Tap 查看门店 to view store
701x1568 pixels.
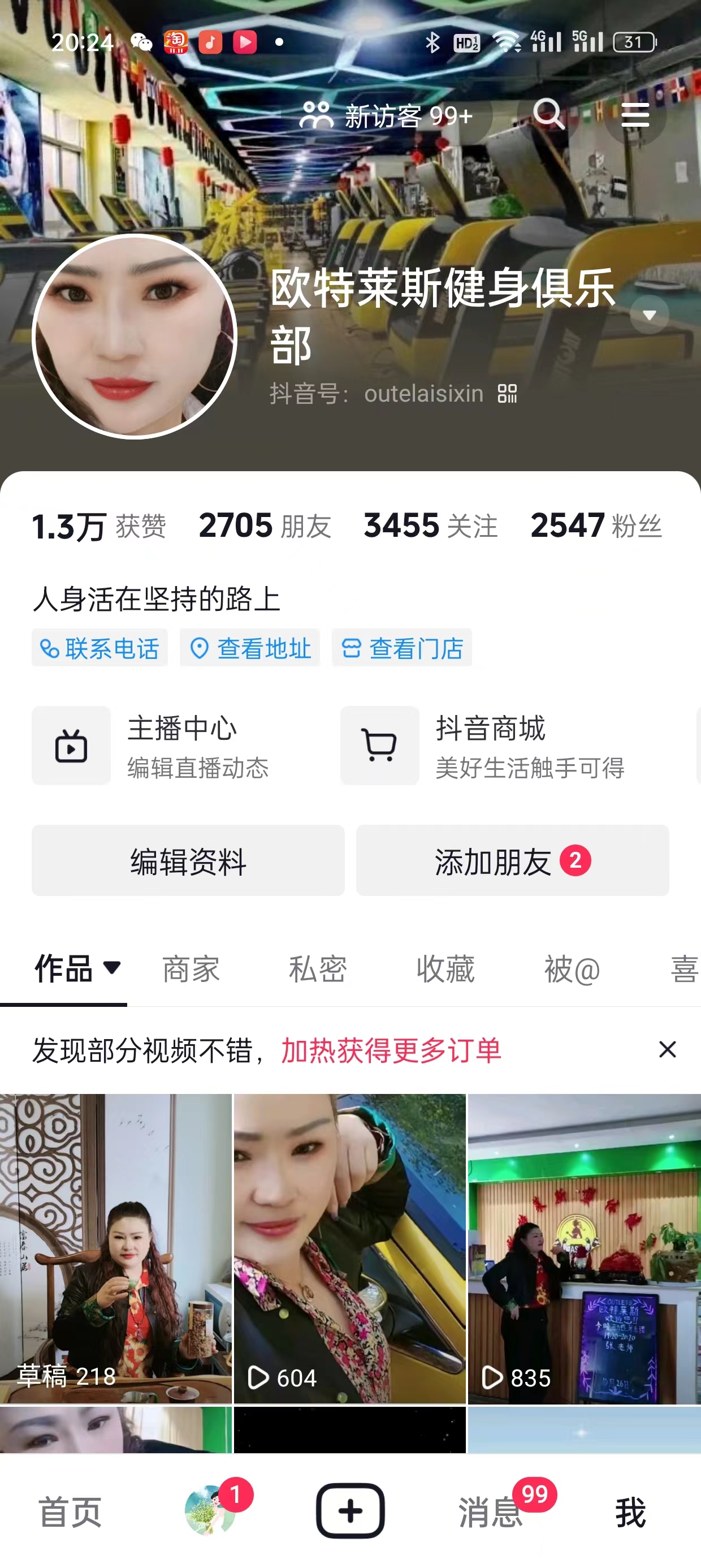point(401,648)
